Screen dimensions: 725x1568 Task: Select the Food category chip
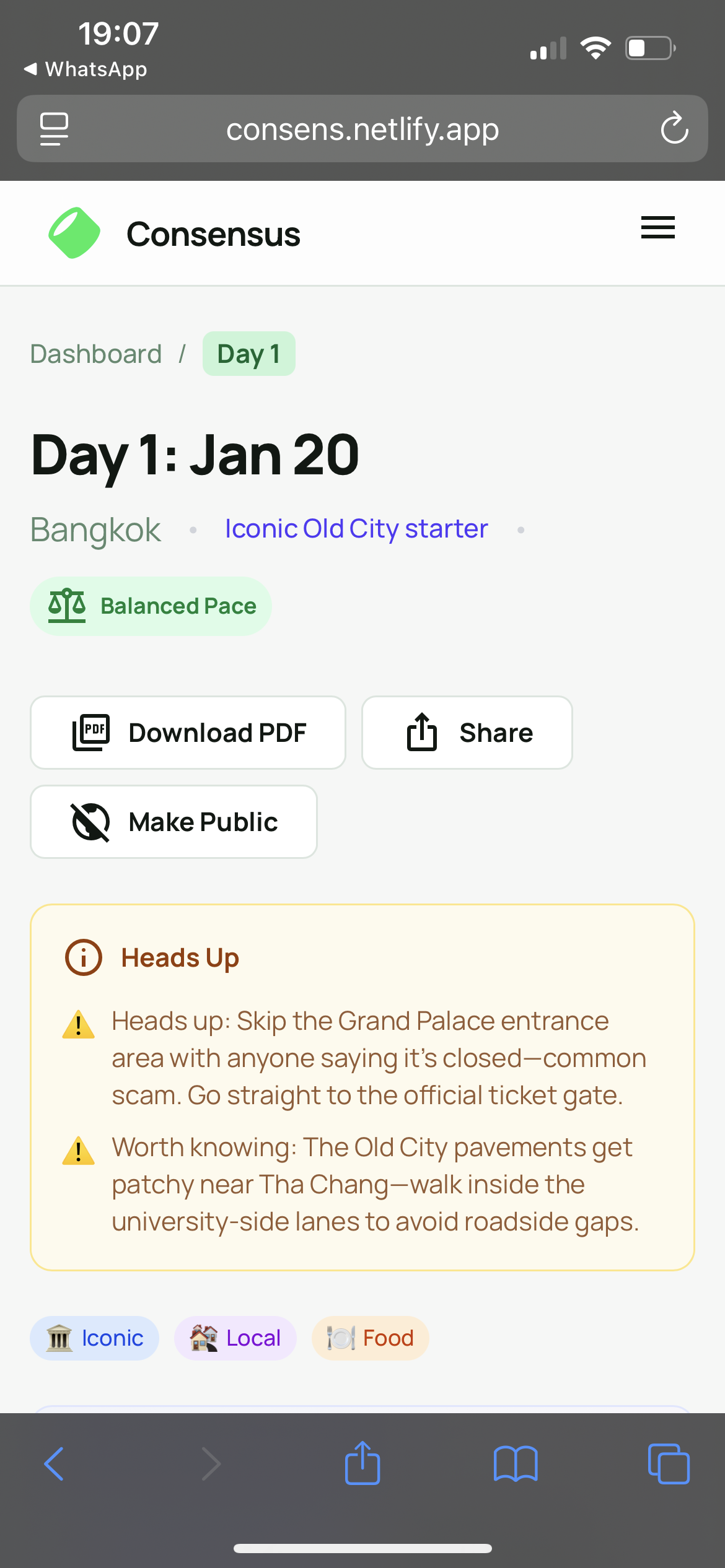click(x=371, y=1338)
